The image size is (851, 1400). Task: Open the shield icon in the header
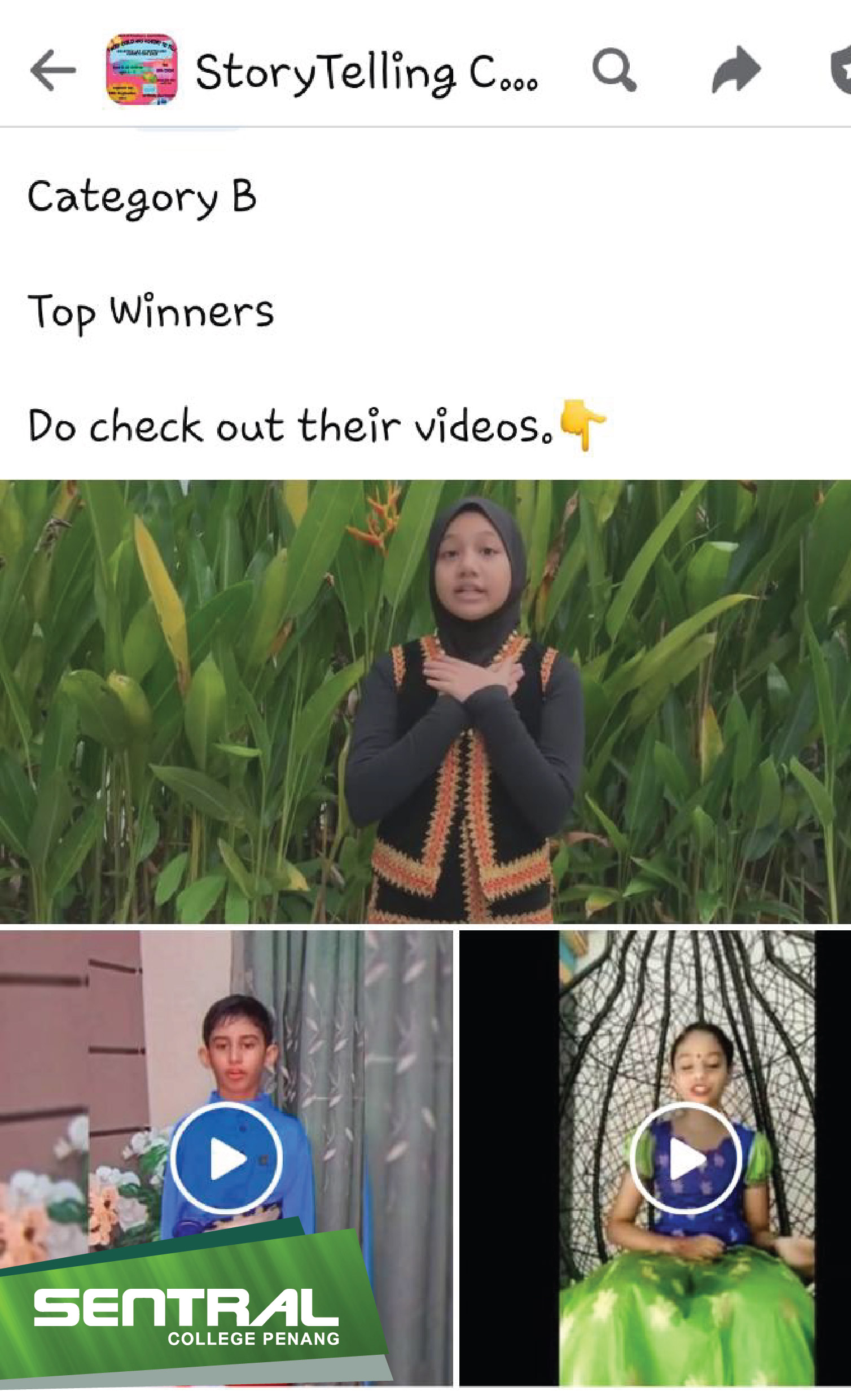point(840,71)
